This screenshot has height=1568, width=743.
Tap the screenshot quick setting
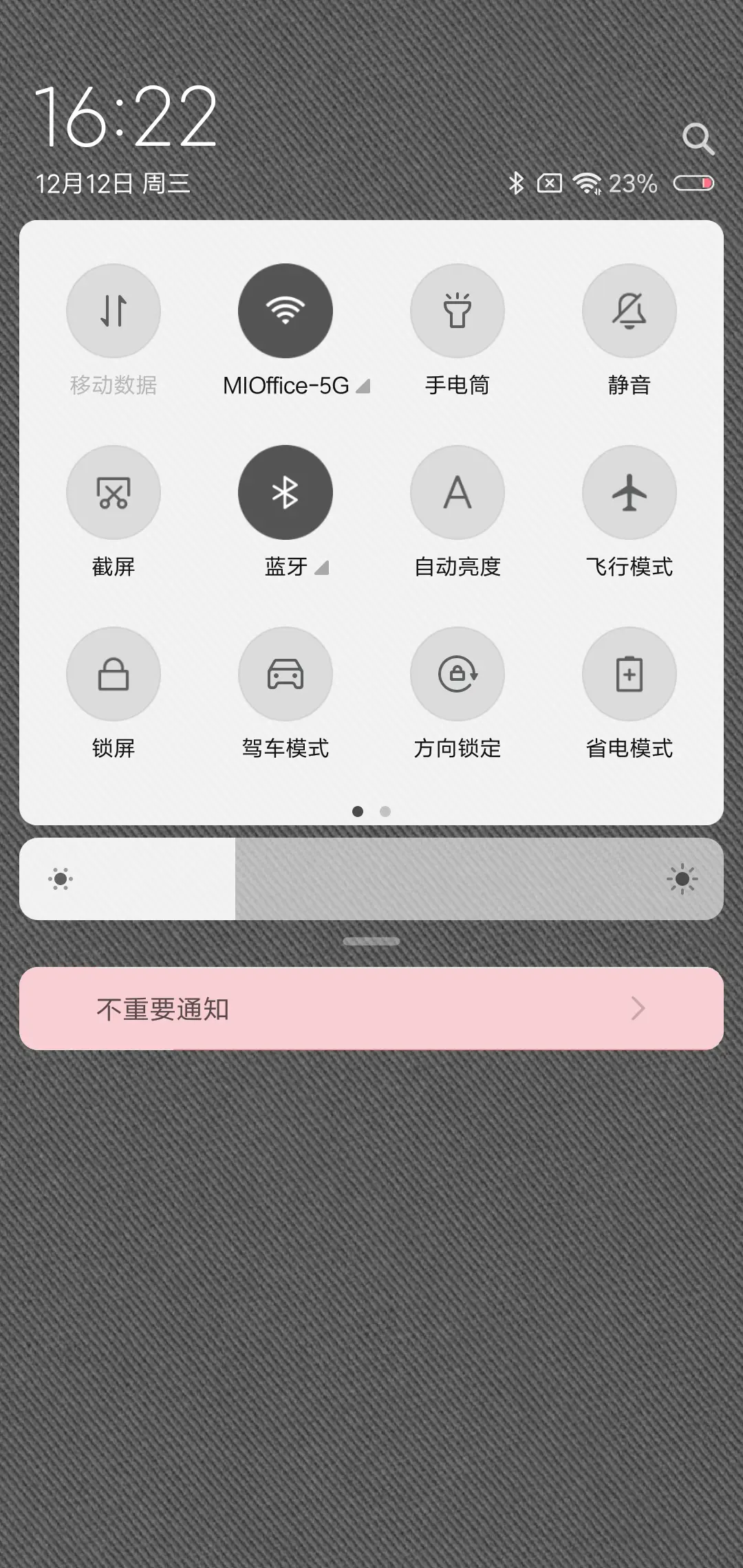tap(114, 492)
